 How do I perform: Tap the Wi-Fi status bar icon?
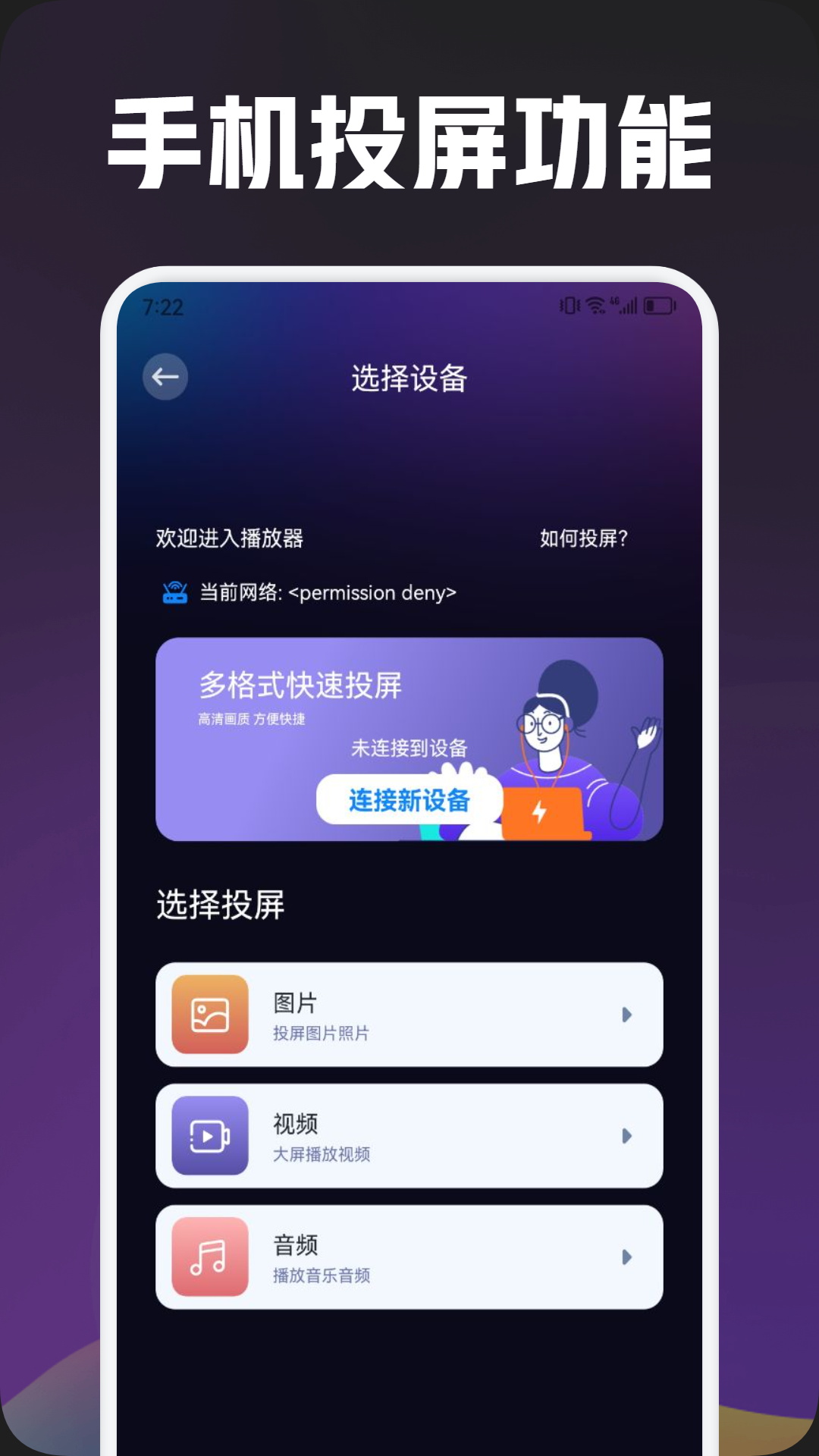[595, 305]
